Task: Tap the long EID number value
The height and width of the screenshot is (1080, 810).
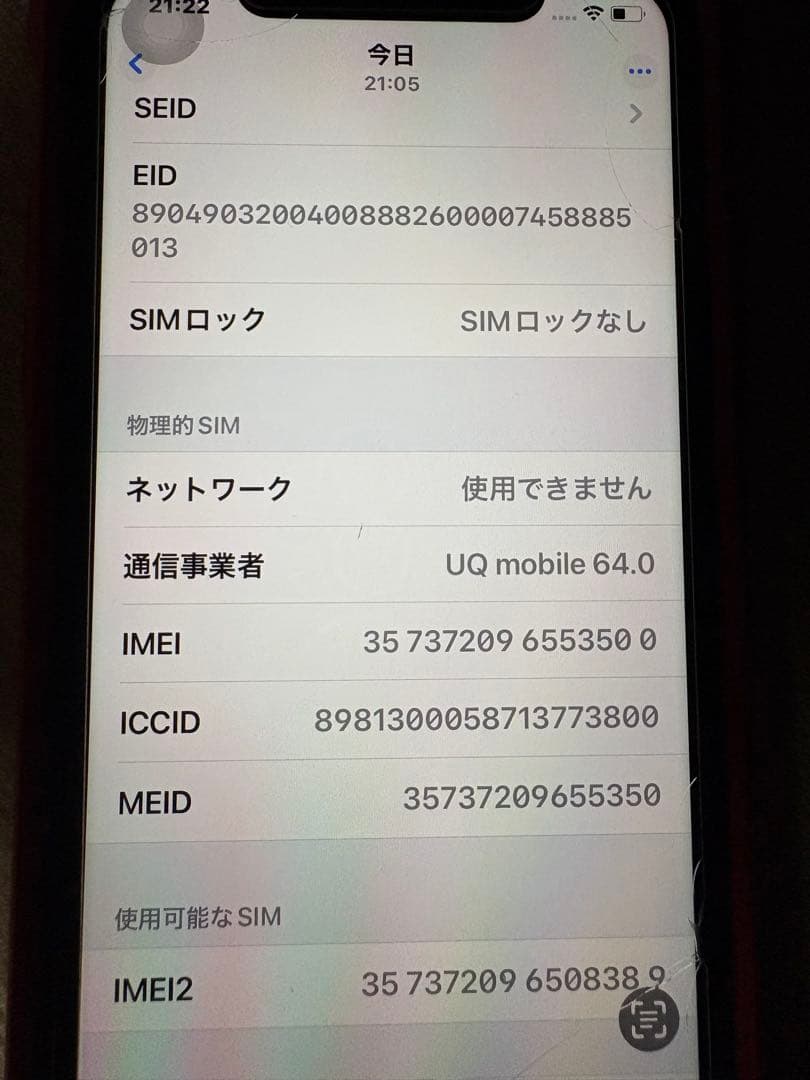Action: pyautogui.click(x=380, y=228)
